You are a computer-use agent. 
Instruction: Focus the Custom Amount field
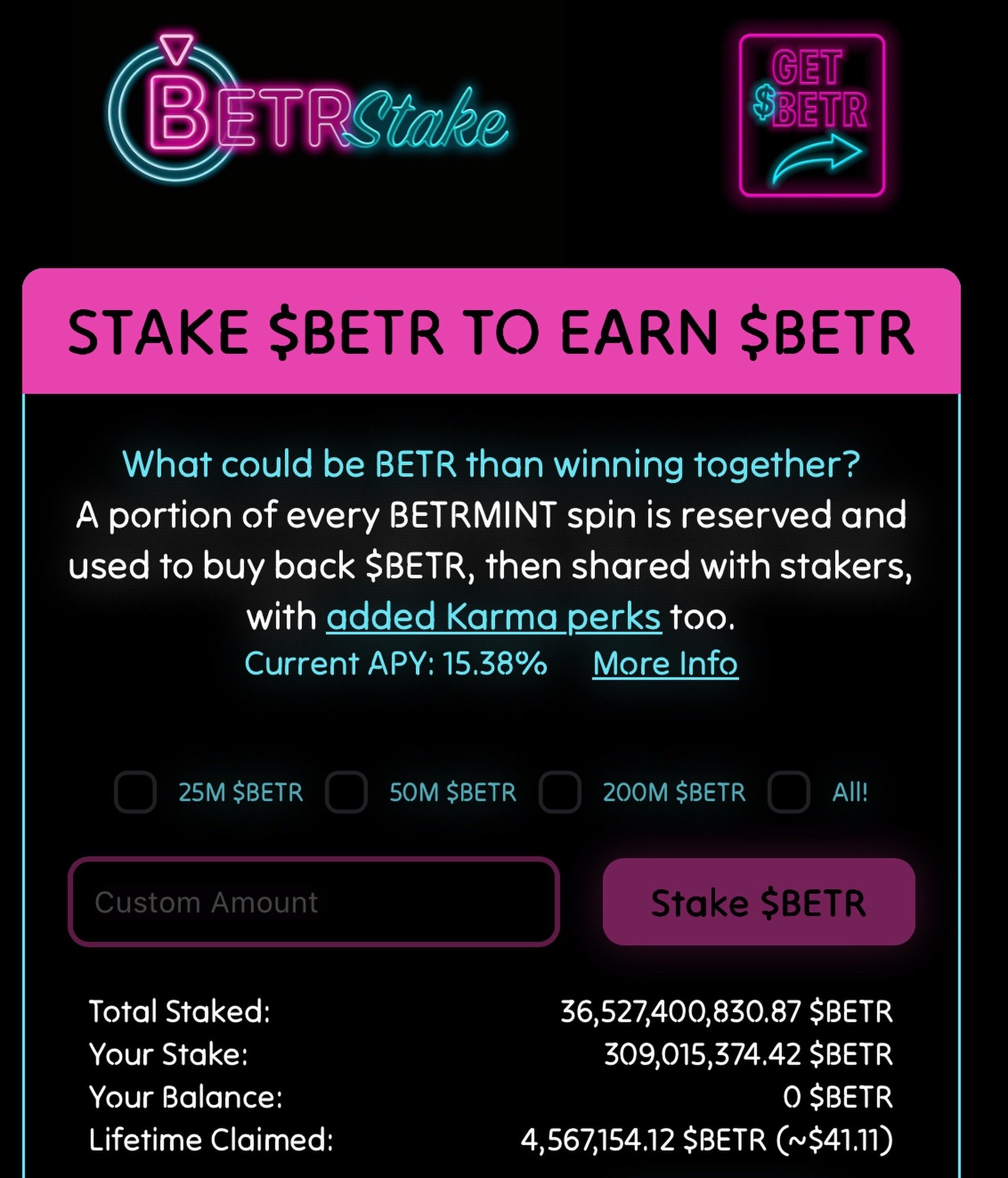313,902
